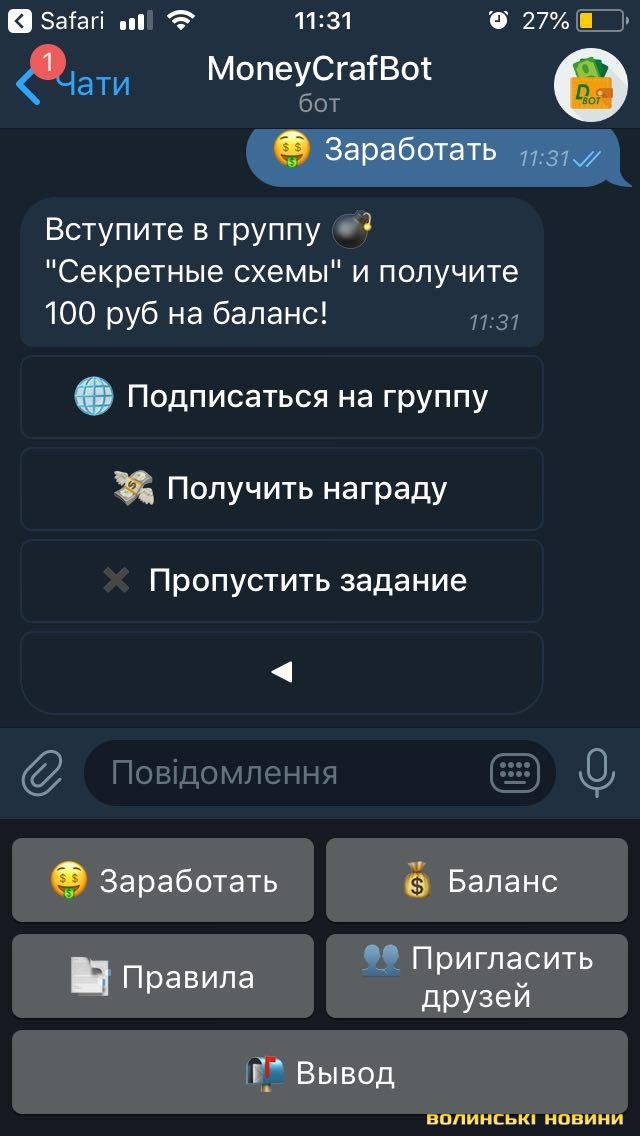Screen dimensions: 640x1136
Task: Select the Заработать keyboard button
Action: (163, 881)
